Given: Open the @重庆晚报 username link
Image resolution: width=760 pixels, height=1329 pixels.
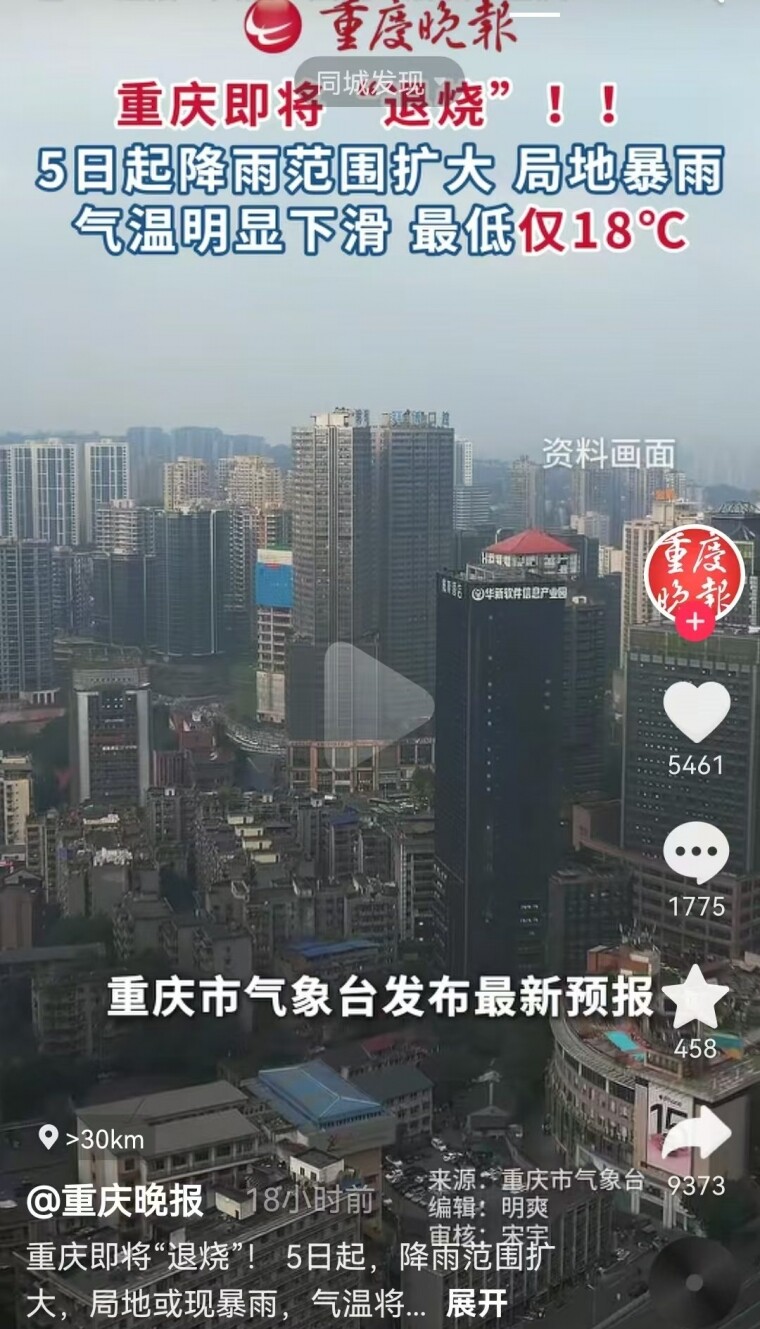Looking at the screenshot, I should [x=114, y=1201].
